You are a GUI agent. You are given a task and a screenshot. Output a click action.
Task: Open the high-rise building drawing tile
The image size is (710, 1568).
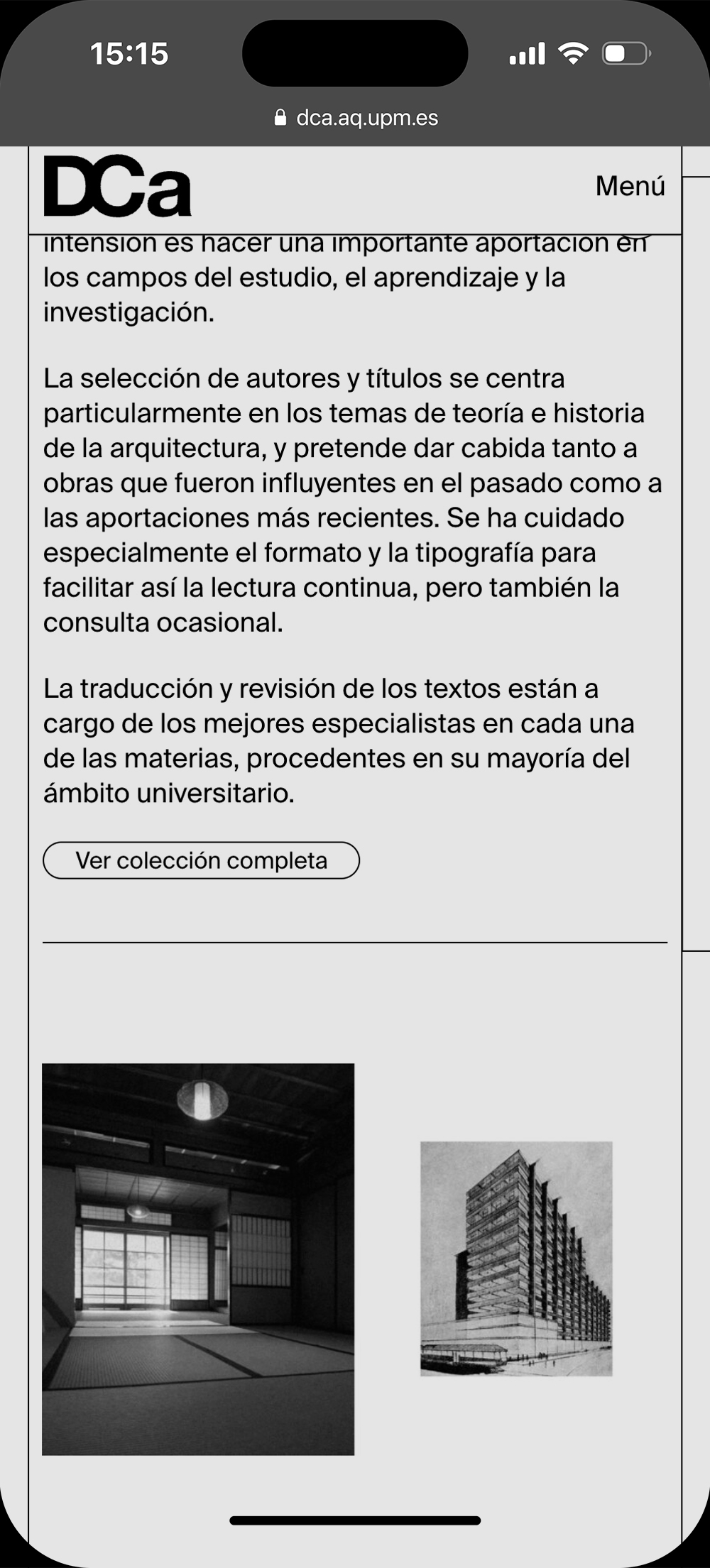coord(516,1259)
